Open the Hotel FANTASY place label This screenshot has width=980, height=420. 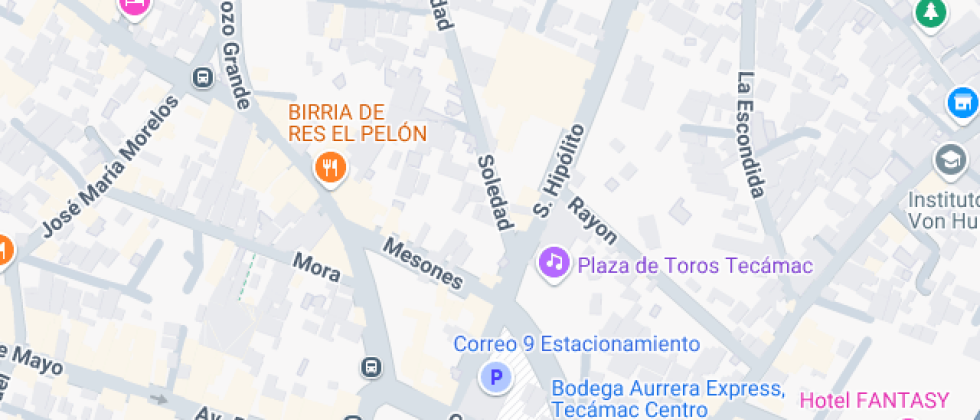point(880,402)
